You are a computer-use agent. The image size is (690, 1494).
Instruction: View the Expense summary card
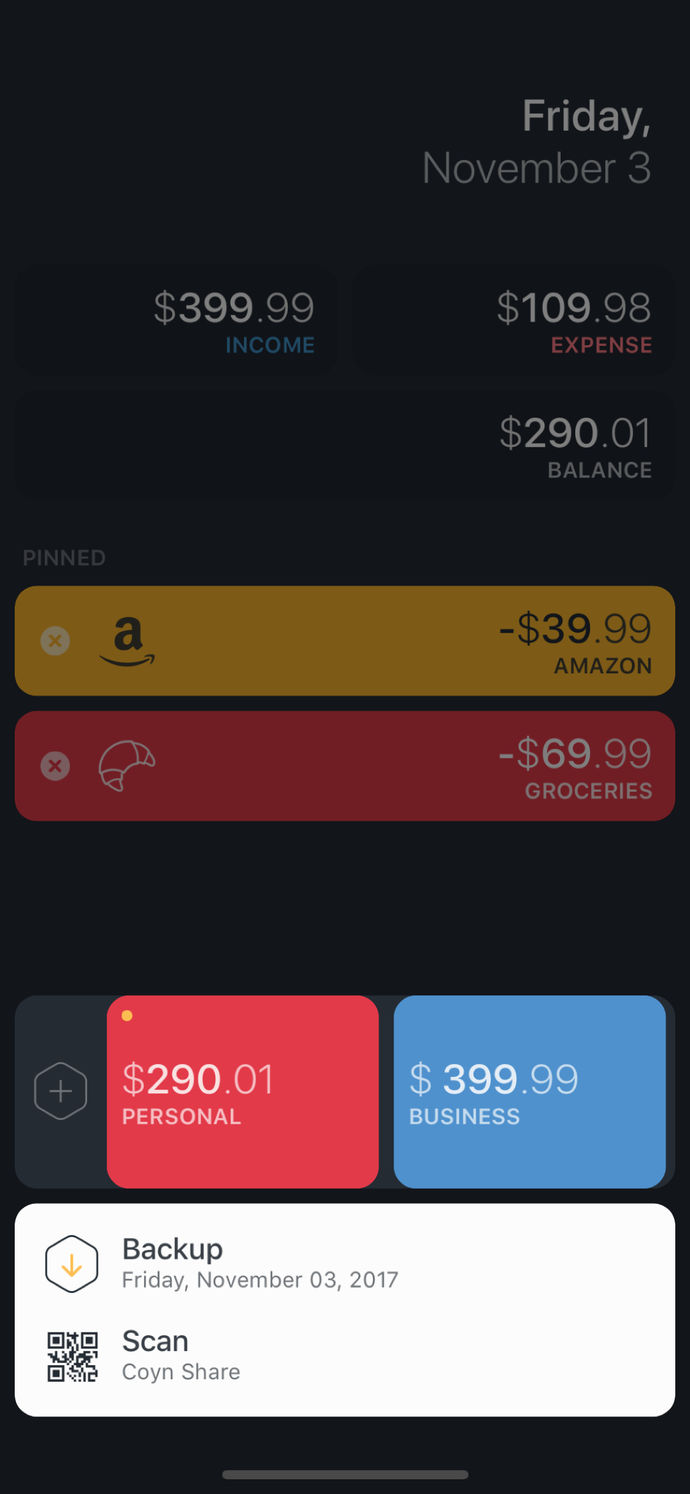click(x=513, y=320)
